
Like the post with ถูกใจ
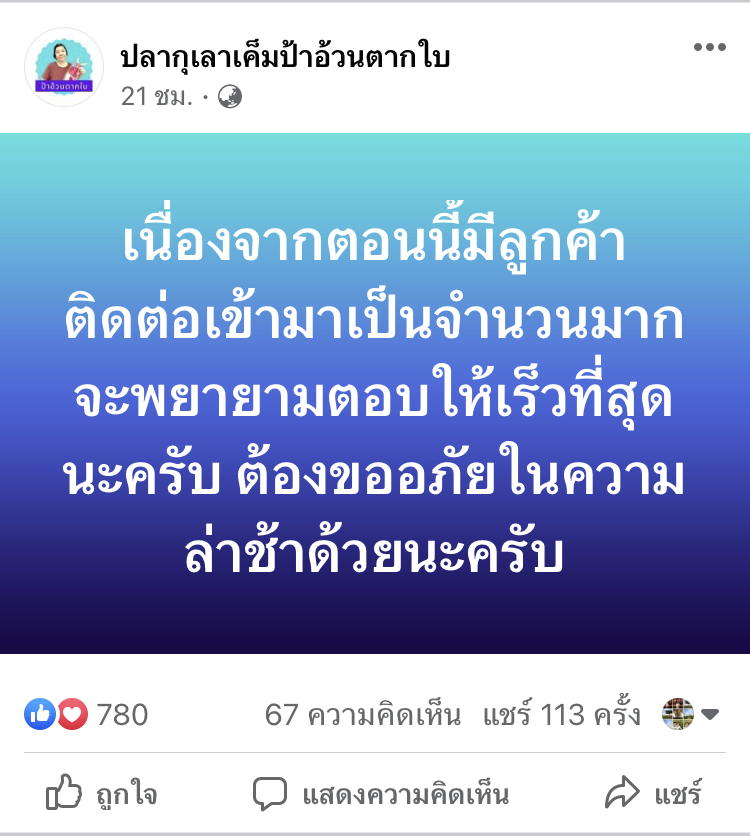pos(102,795)
